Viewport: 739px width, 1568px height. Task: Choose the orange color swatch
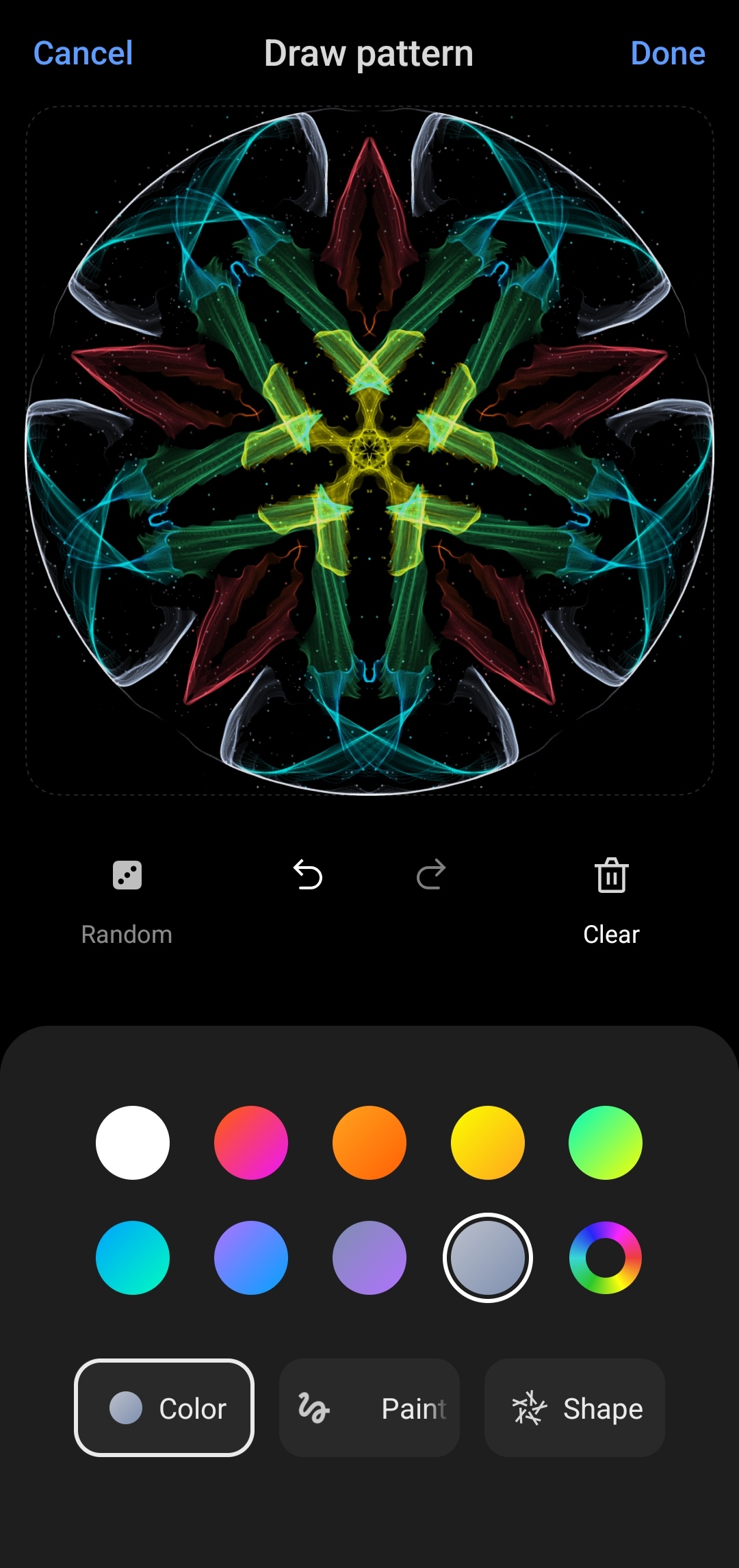(369, 1143)
